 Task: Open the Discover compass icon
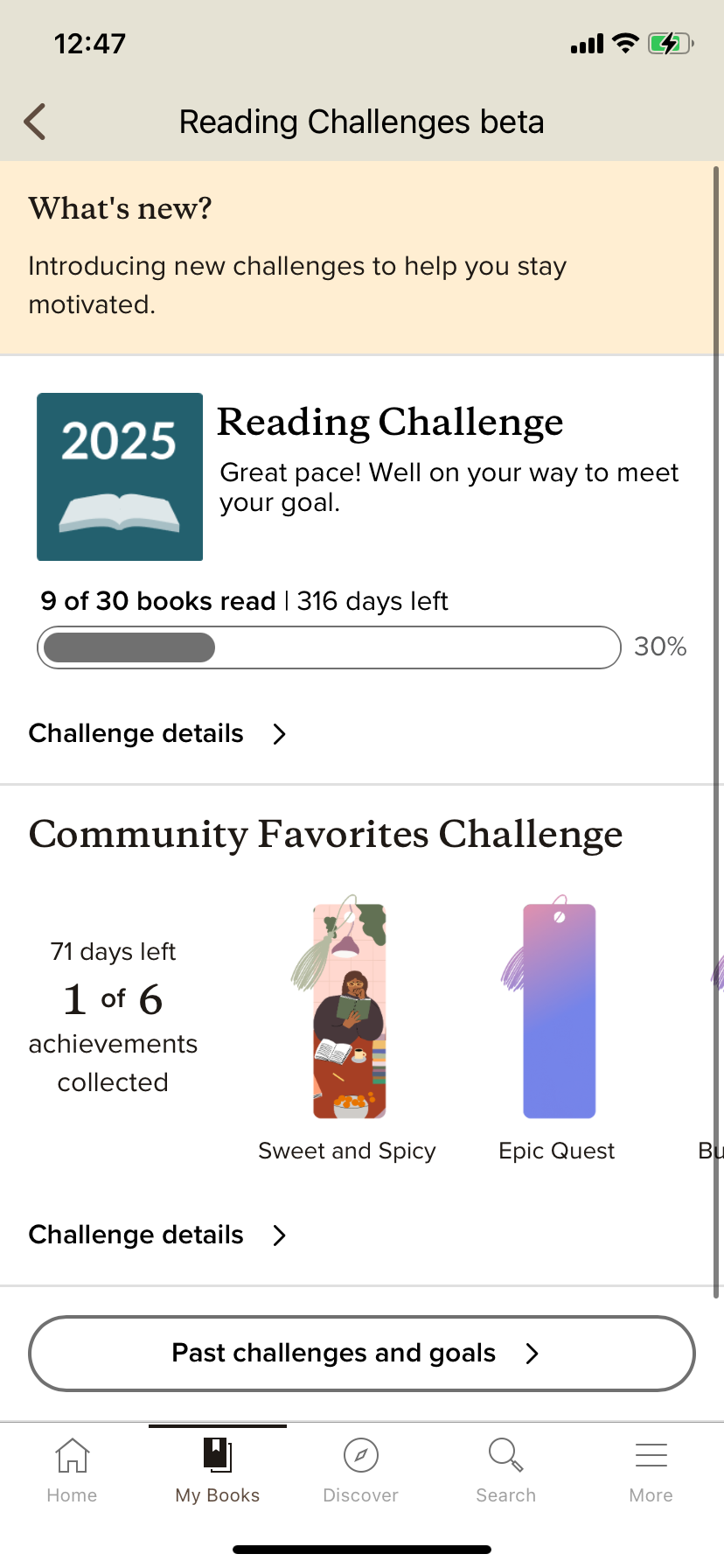point(360,1454)
